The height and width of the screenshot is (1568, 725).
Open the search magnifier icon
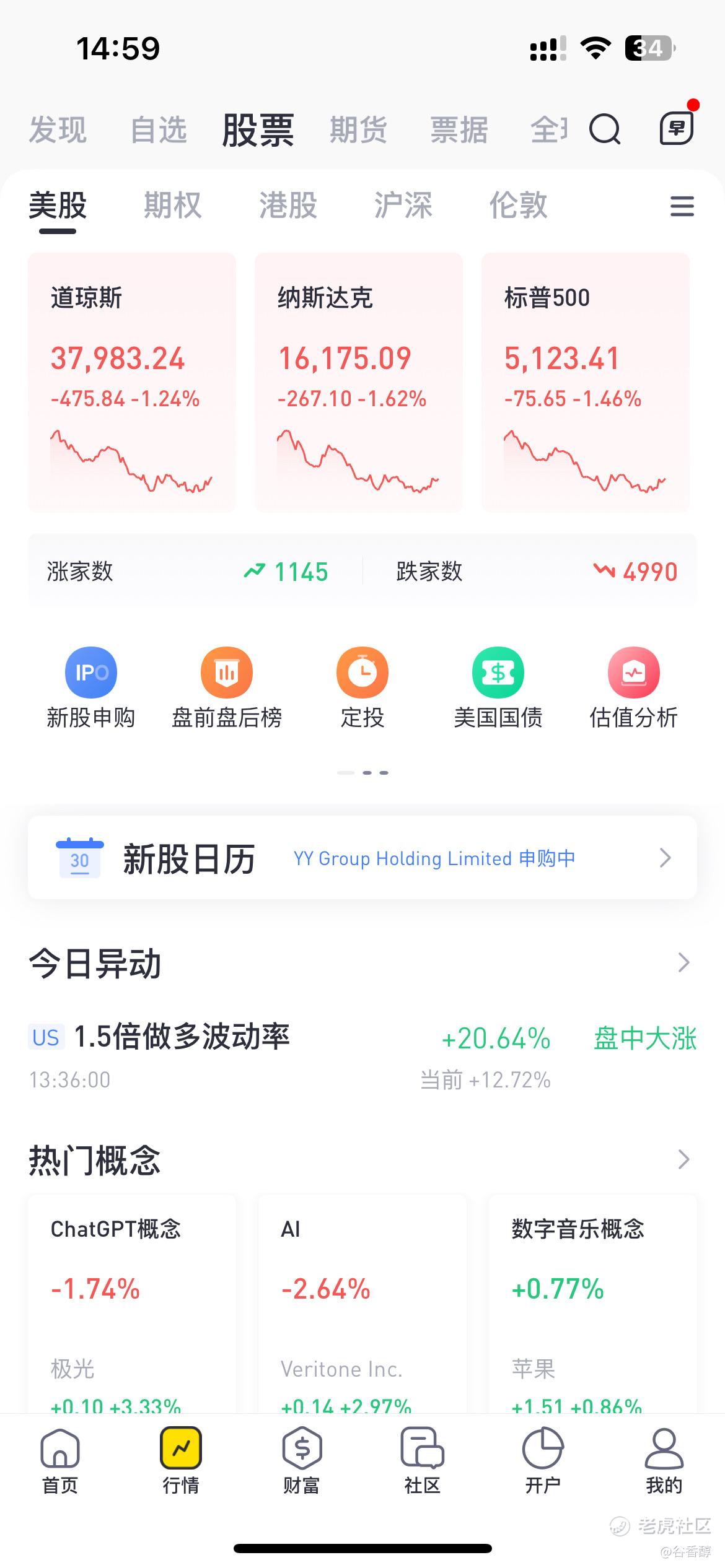point(604,129)
